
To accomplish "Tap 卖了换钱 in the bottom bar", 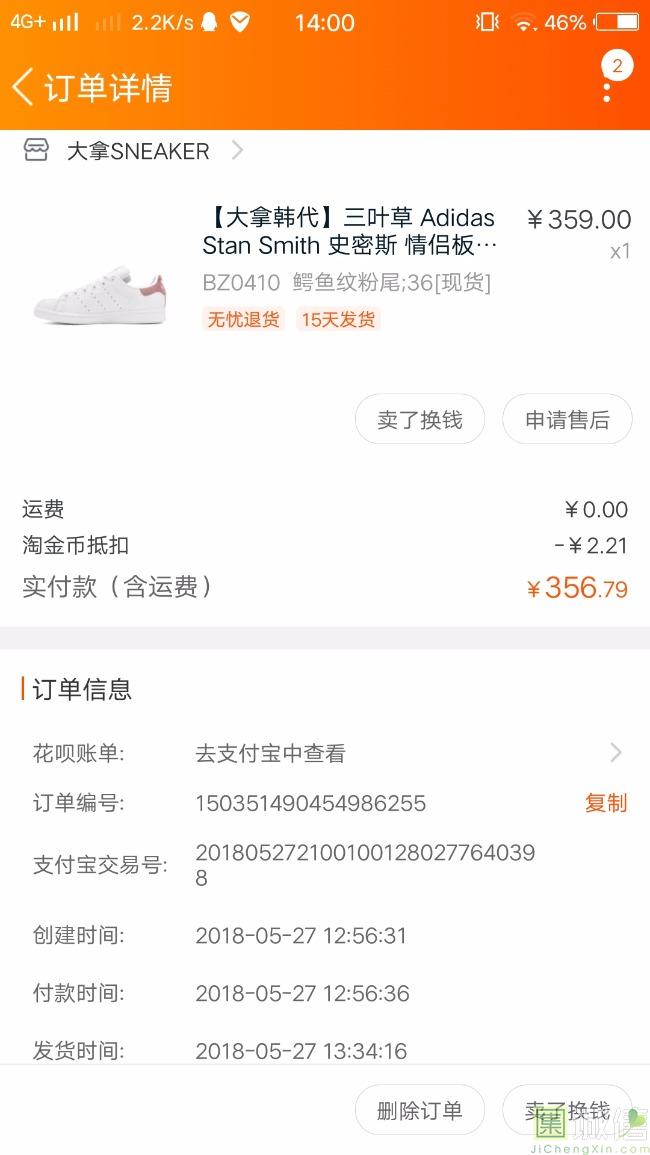I will [x=566, y=1110].
